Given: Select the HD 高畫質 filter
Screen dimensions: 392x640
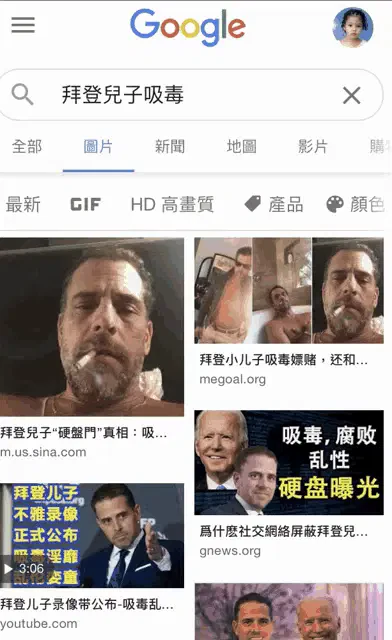Looking at the screenshot, I should click(172, 204).
